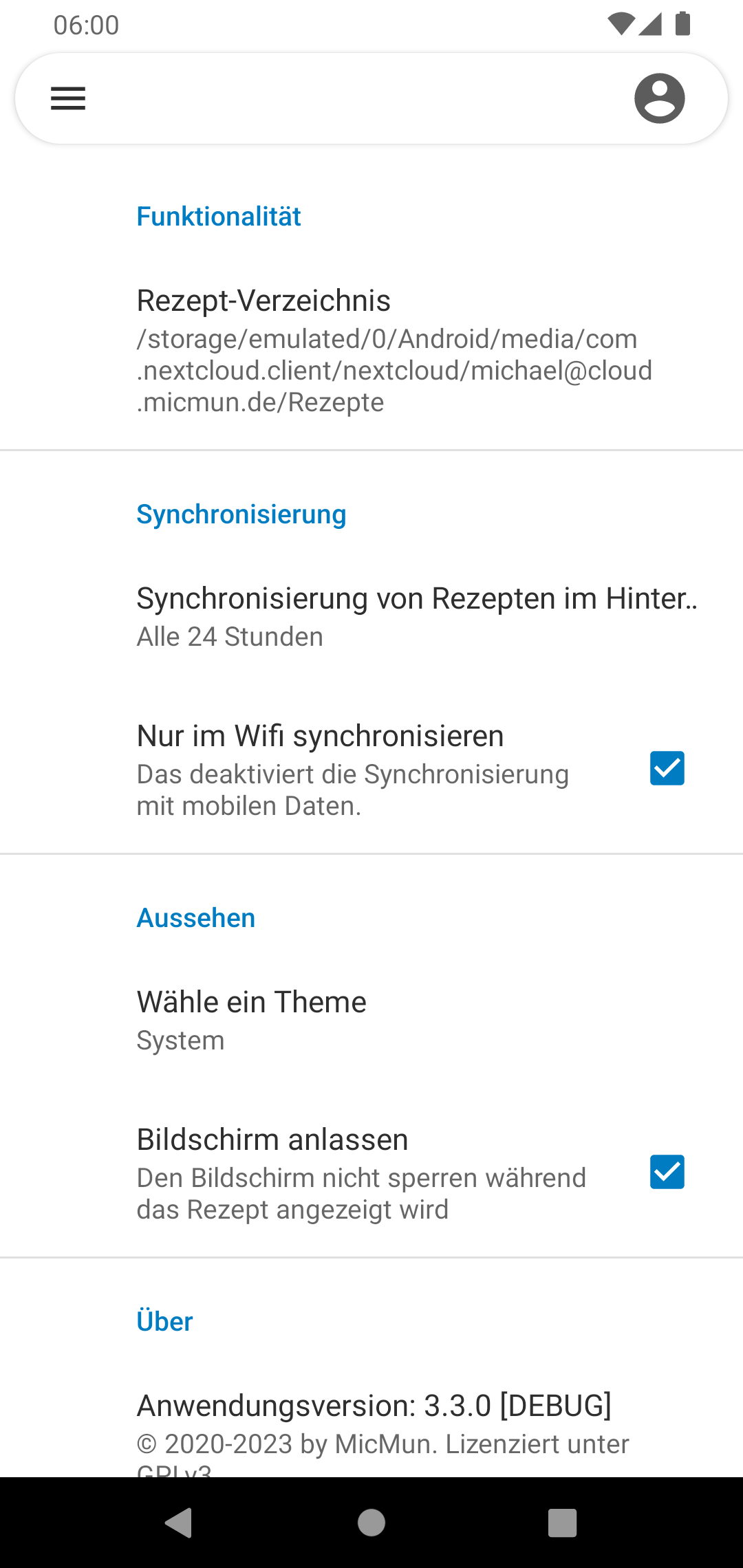Open the hamburger drawer menu
The height and width of the screenshot is (1568, 743).
tap(68, 98)
